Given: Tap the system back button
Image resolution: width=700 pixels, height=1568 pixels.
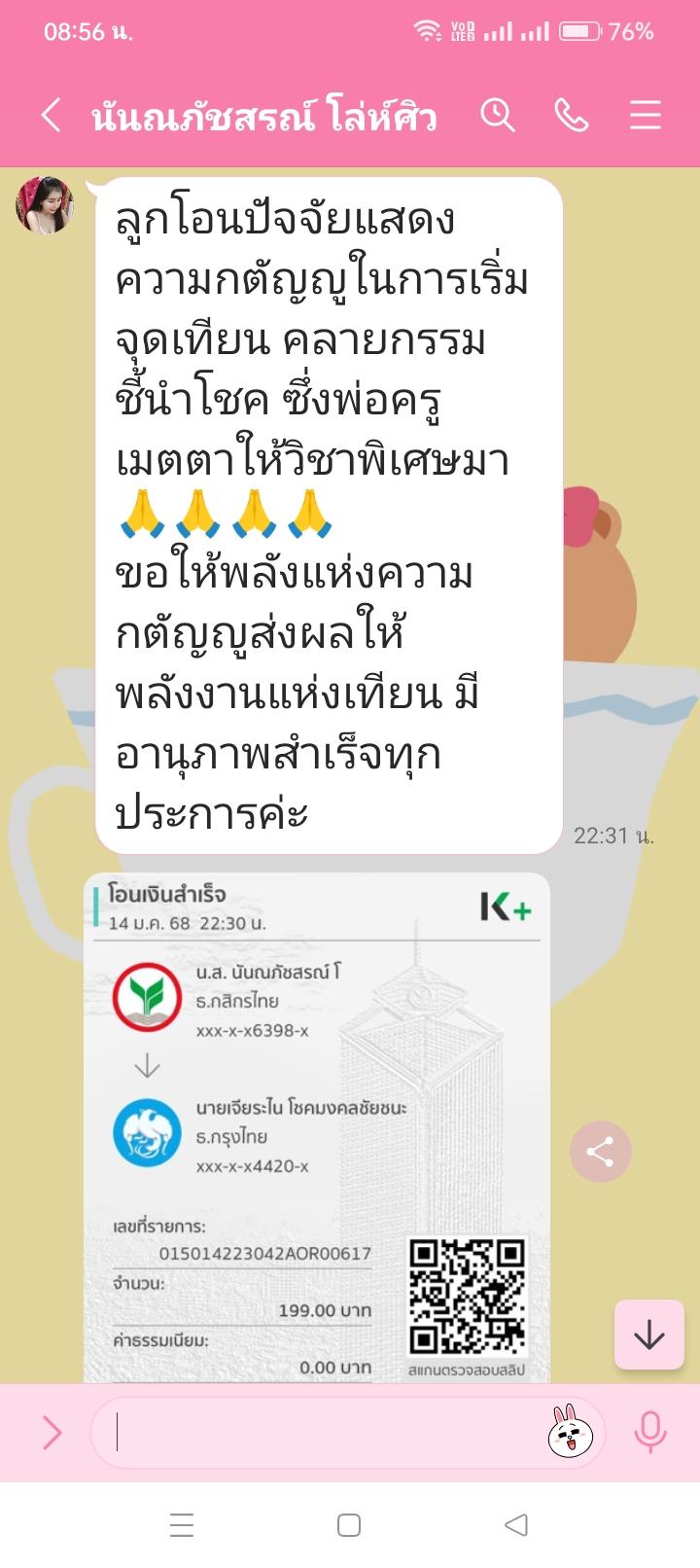Looking at the screenshot, I should pyautogui.click(x=516, y=1524).
